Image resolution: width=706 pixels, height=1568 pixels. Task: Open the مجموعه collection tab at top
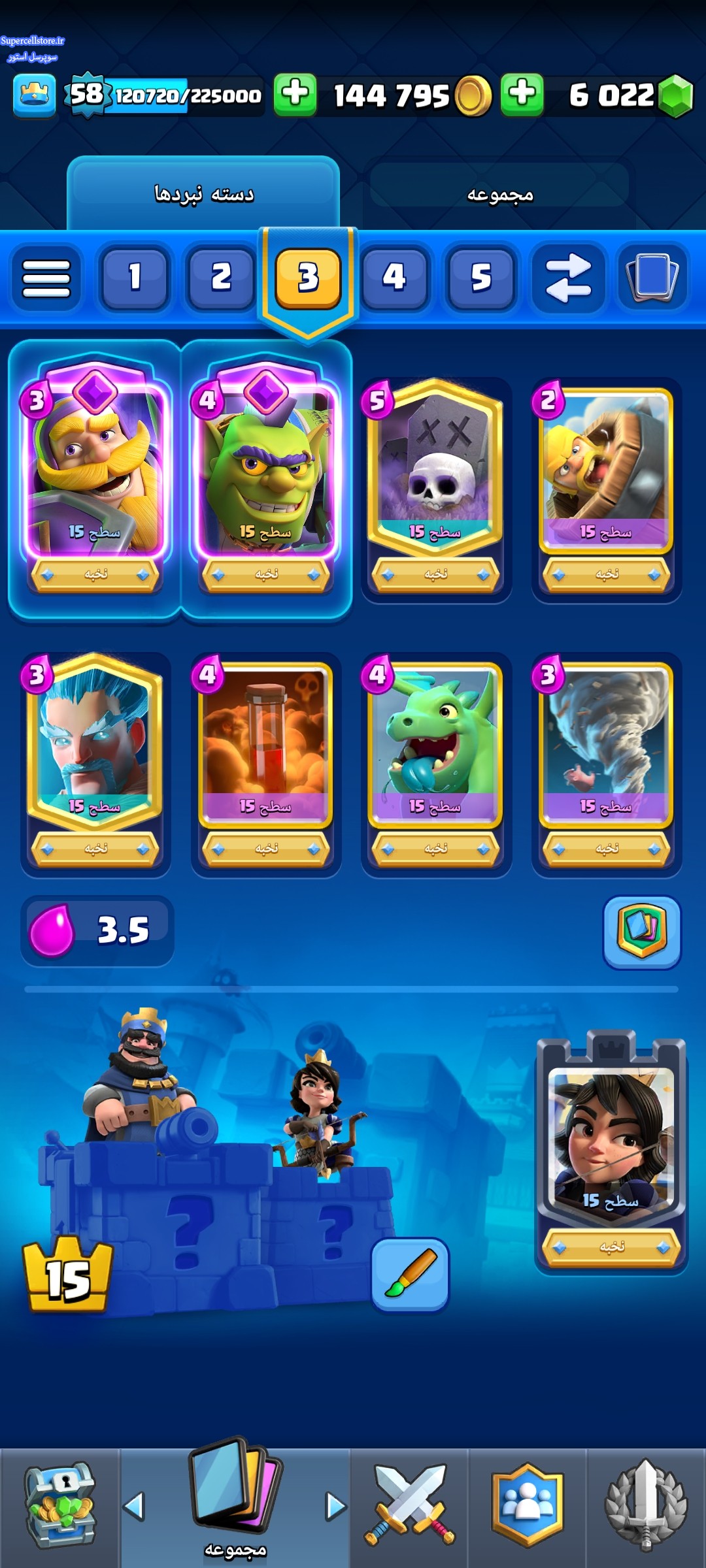coord(500,194)
